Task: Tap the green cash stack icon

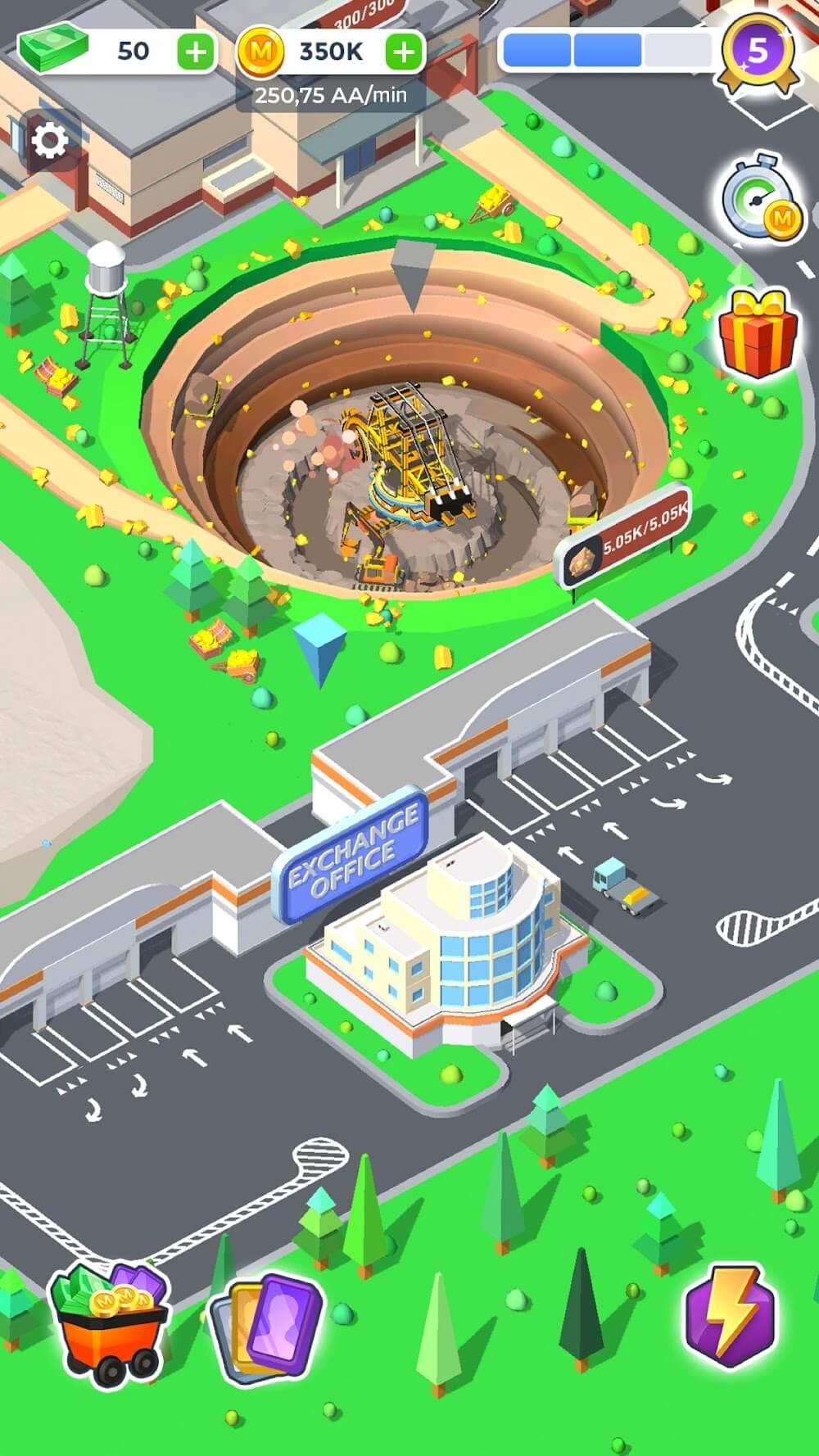Action: pos(53,49)
